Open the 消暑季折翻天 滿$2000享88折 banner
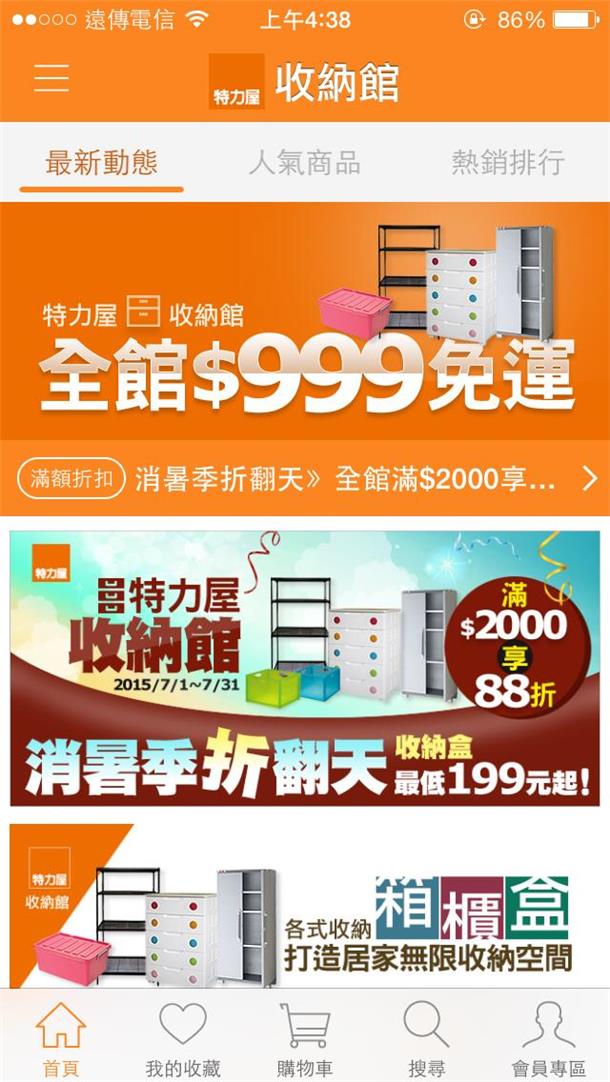Viewport: 610px width, 1082px height. [305, 668]
